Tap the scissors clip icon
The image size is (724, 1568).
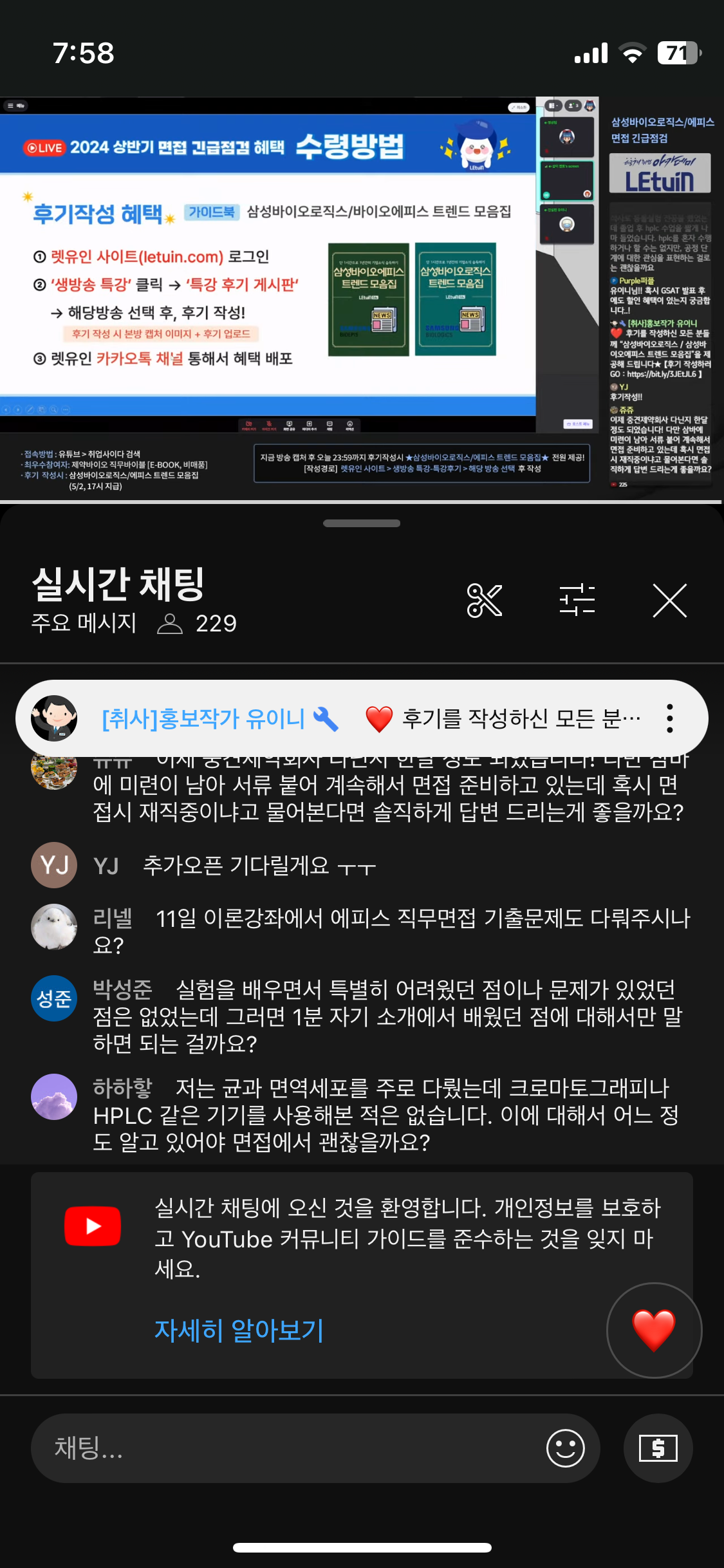484,601
